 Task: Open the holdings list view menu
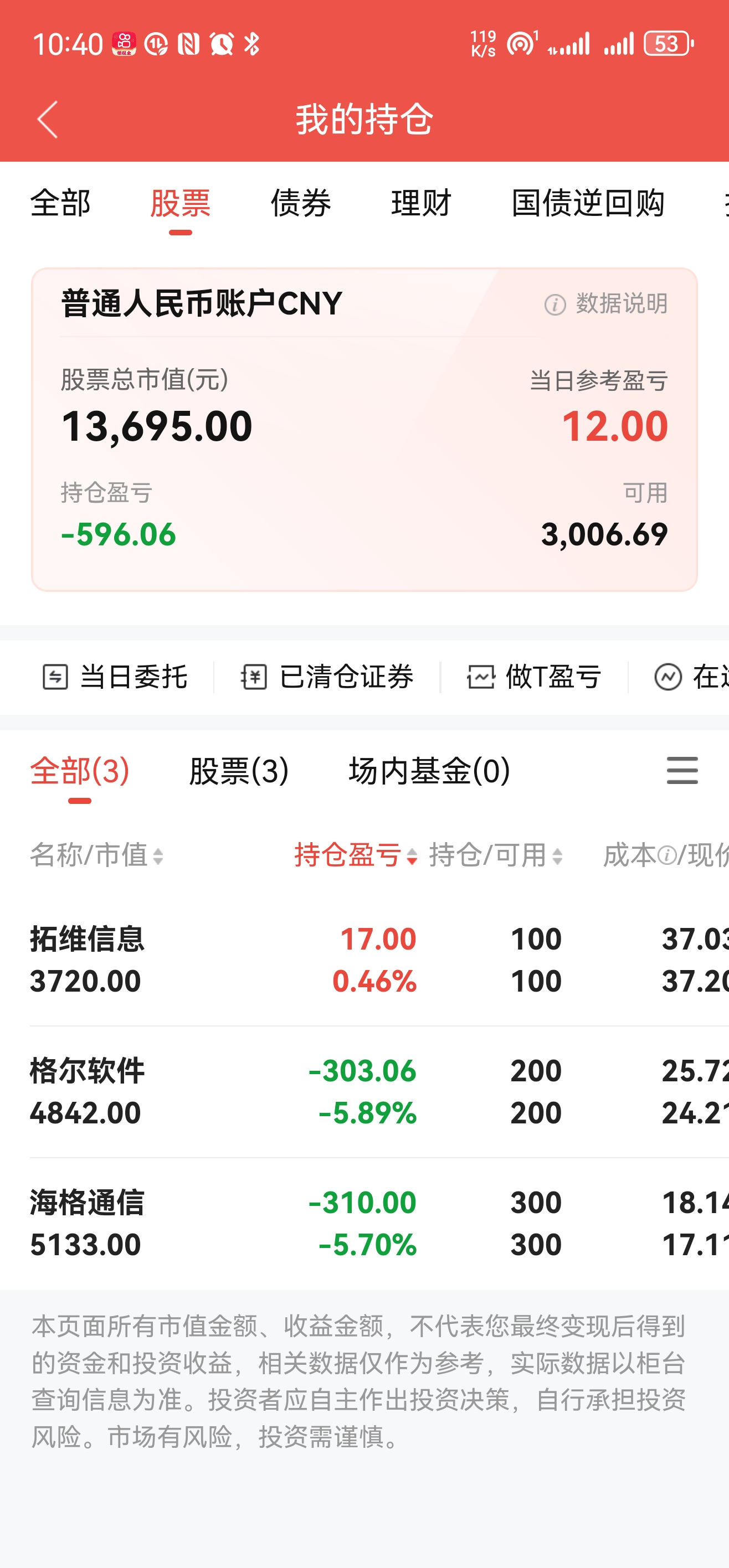point(682,771)
